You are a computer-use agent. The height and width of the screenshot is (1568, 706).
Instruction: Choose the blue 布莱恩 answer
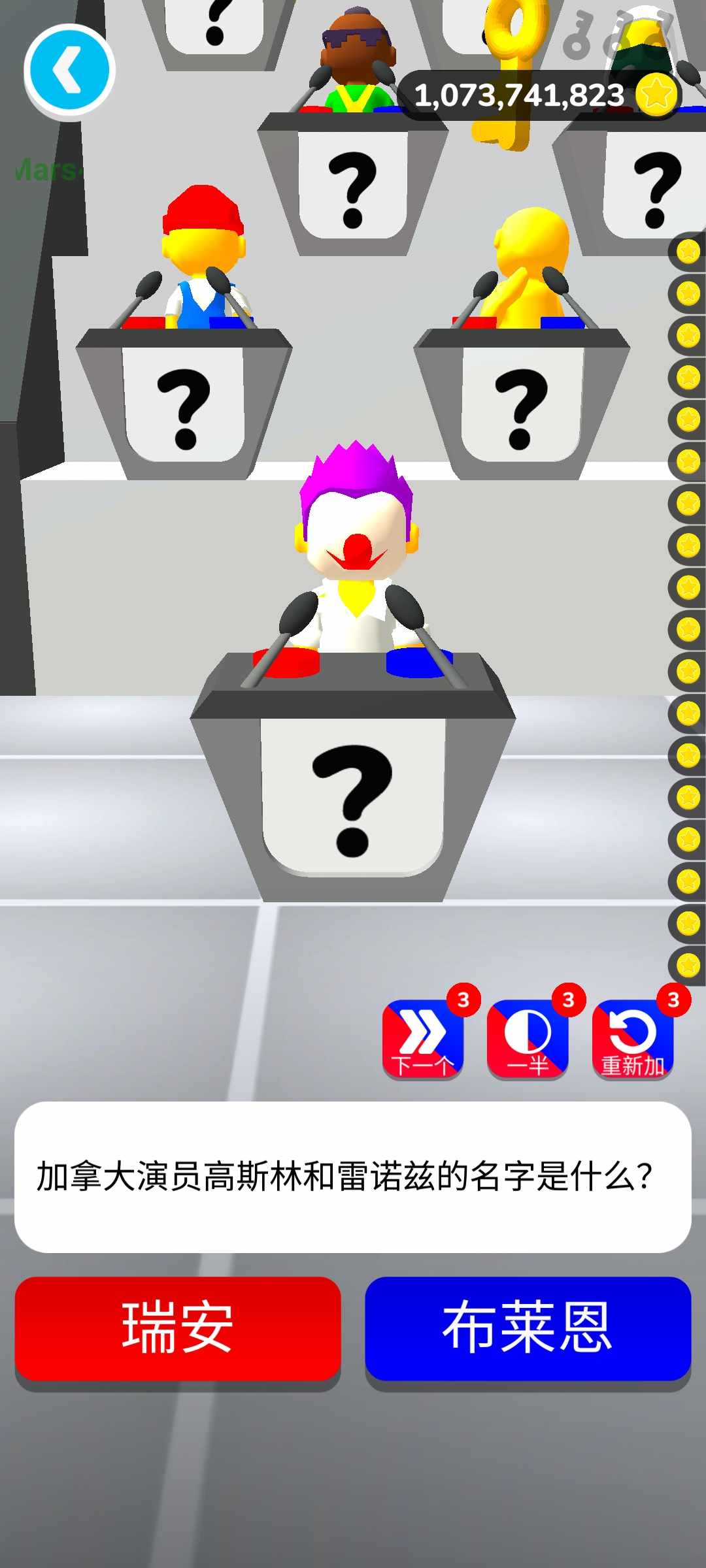(528, 1328)
